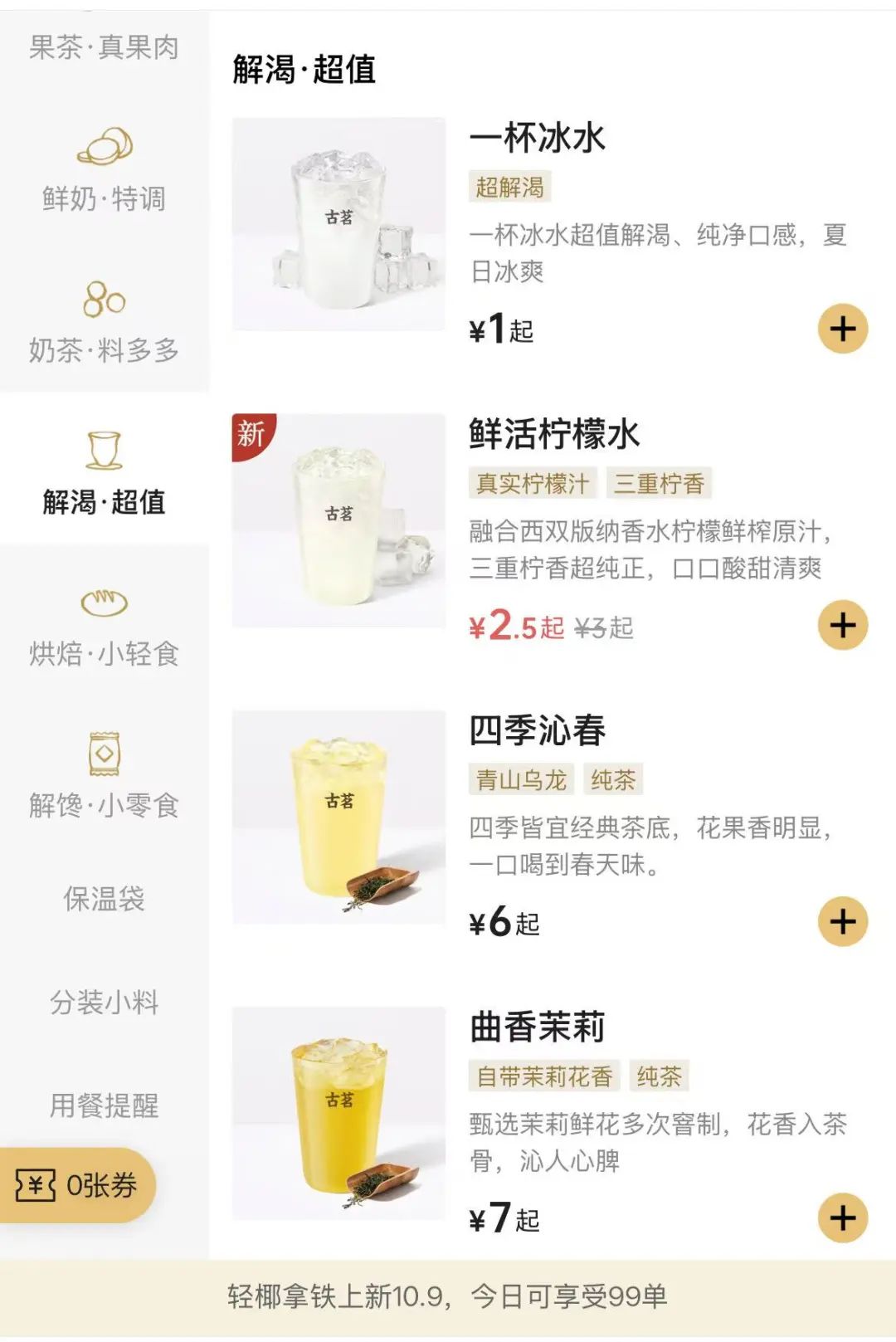Switch to 解馋·小零食 category
This screenshot has width=896, height=1342.
[104, 776]
